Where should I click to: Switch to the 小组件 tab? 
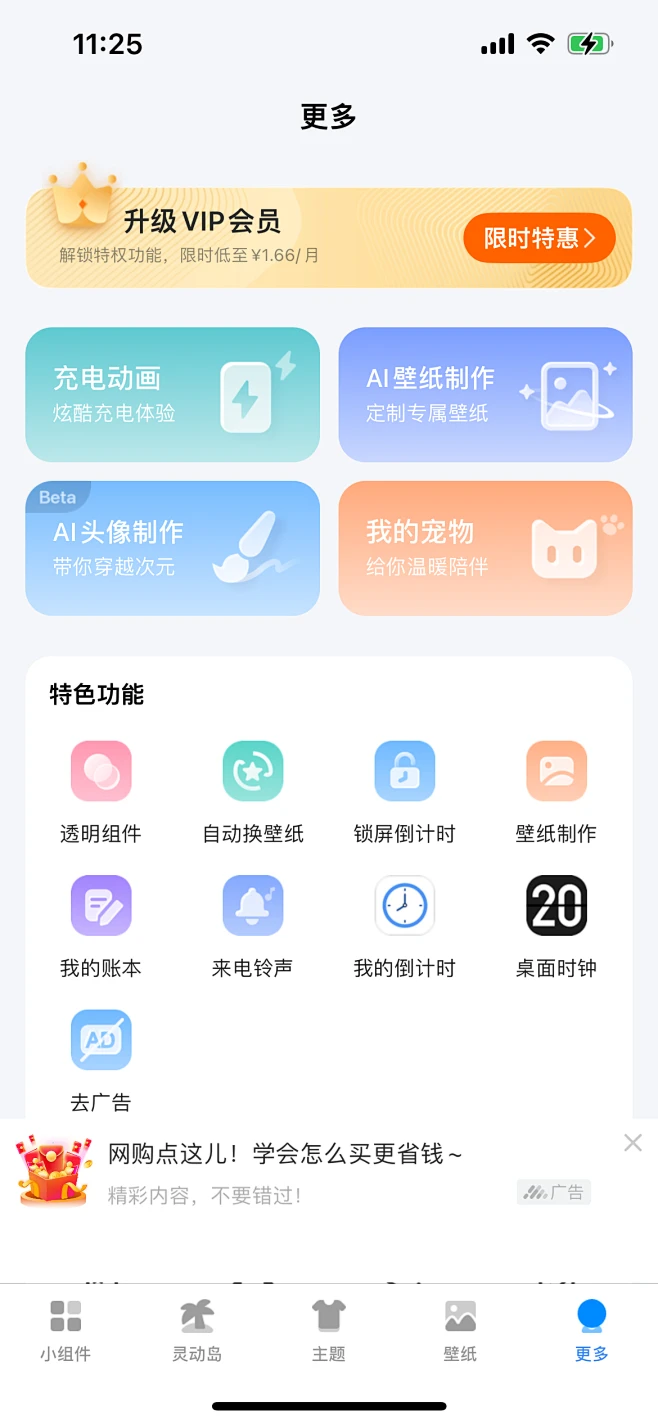66,1330
